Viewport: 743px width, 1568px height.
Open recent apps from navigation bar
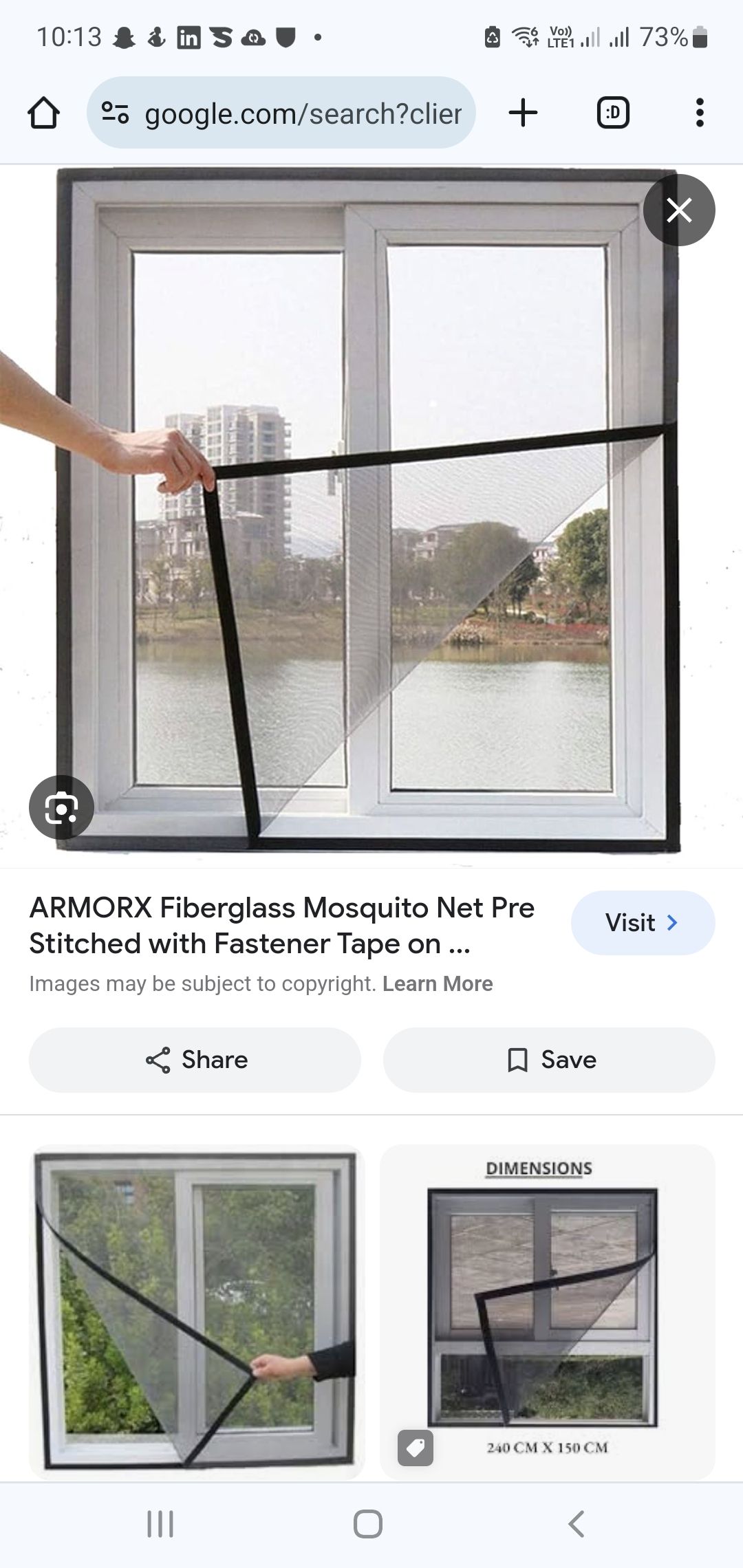(x=160, y=1524)
